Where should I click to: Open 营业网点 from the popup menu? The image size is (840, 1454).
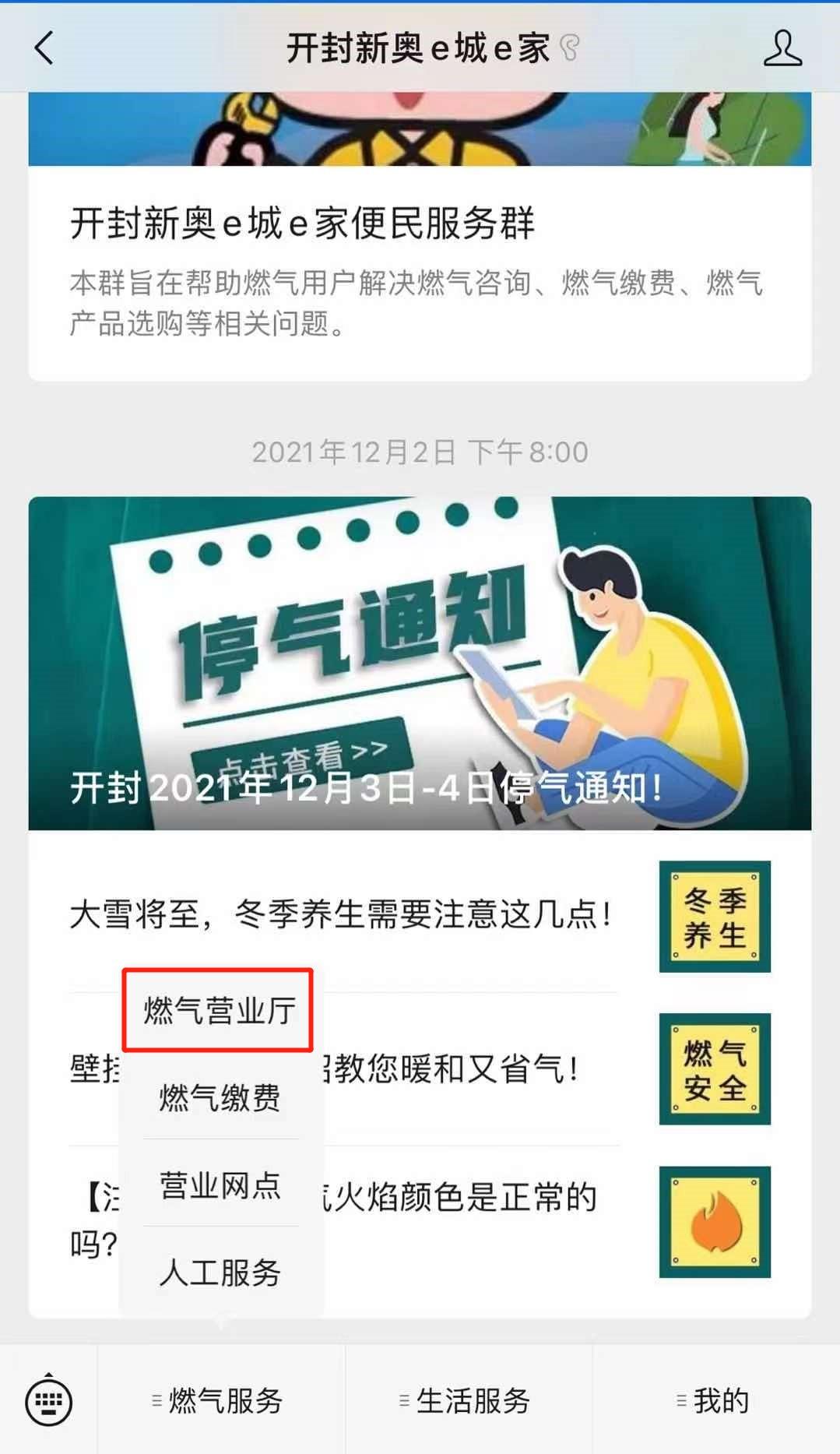(x=220, y=1185)
